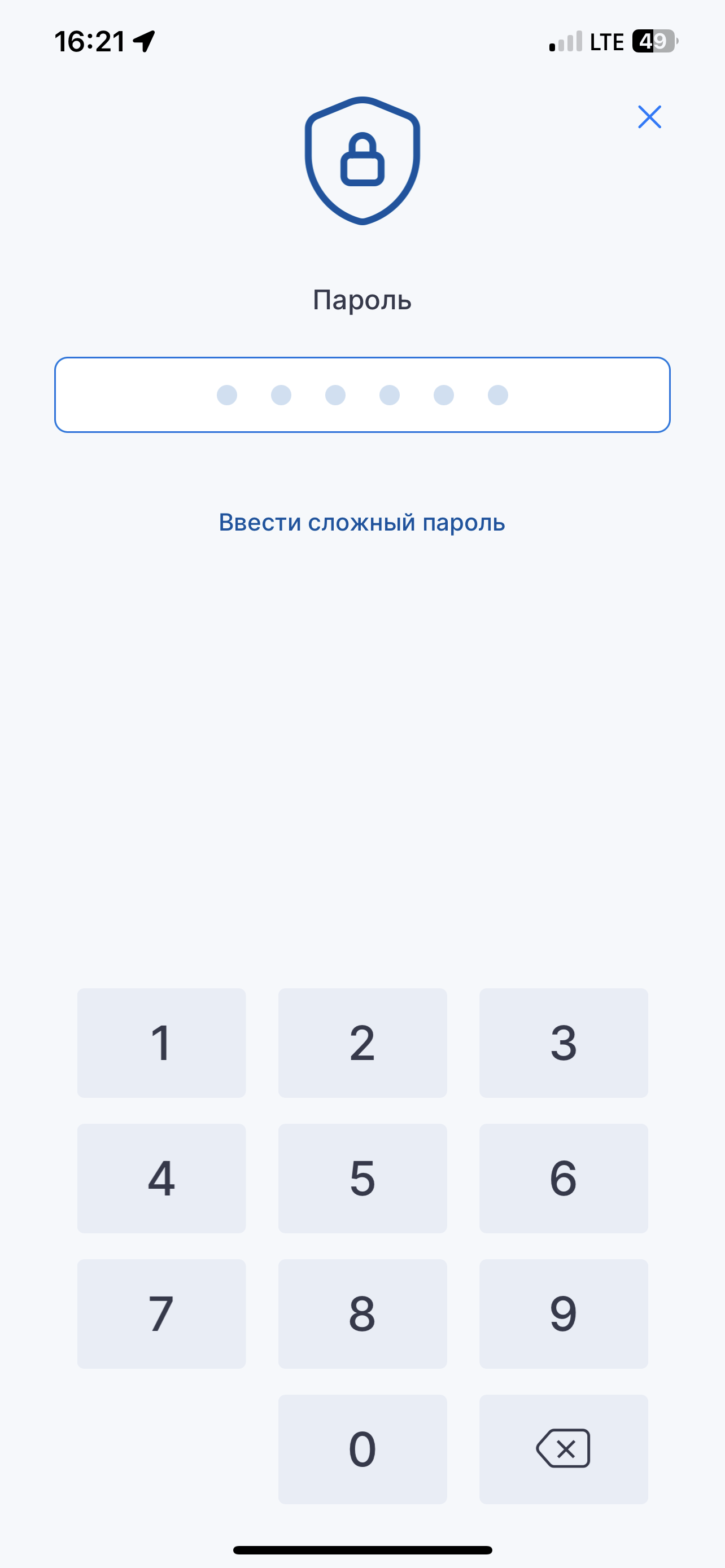Viewport: 725px width, 1568px height.
Task: Enter digit 9 on the keypad
Action: pyautogui.click(x=563, y=1313)
